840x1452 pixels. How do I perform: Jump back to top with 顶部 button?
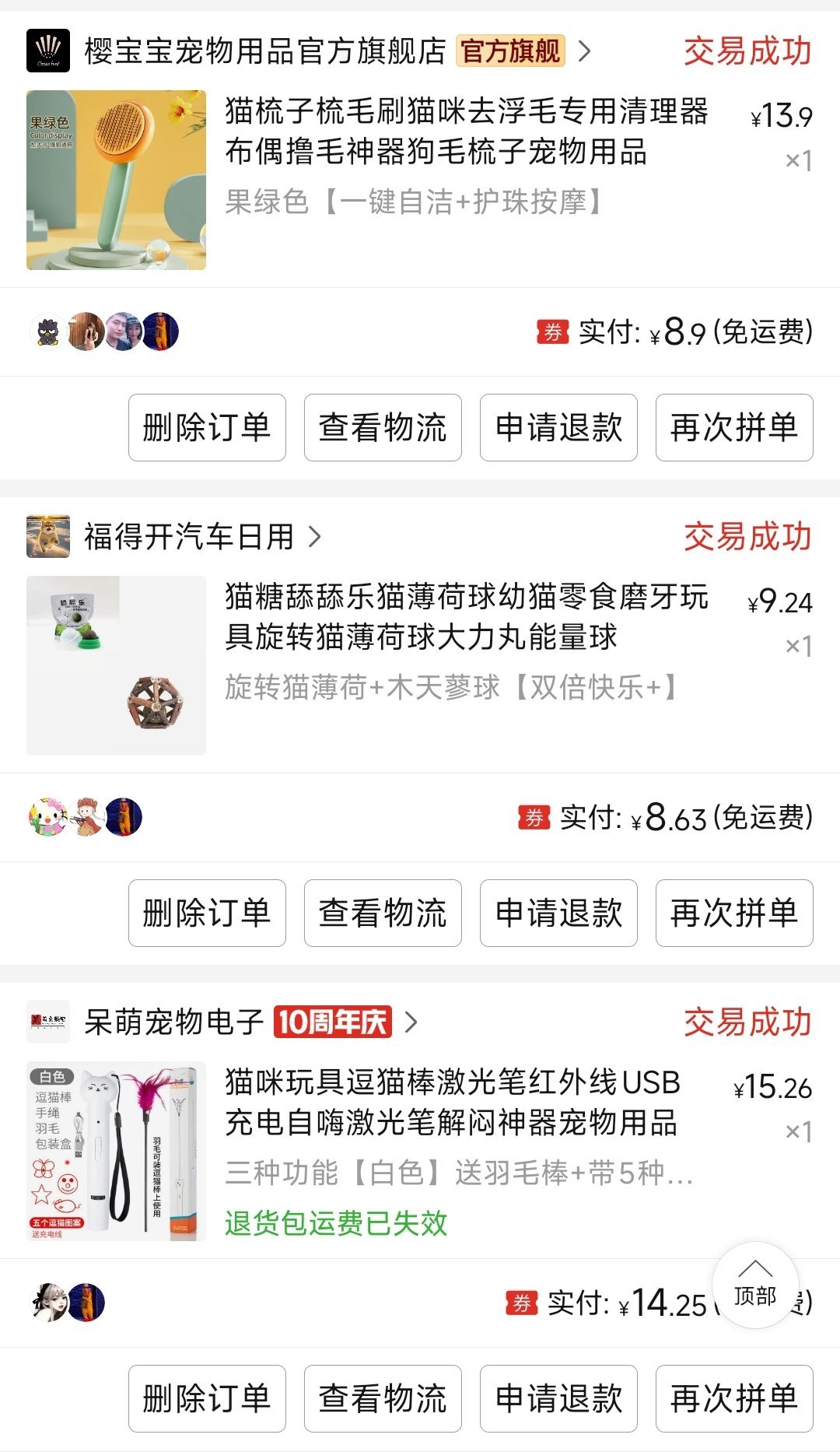[x=755, y=1284]
